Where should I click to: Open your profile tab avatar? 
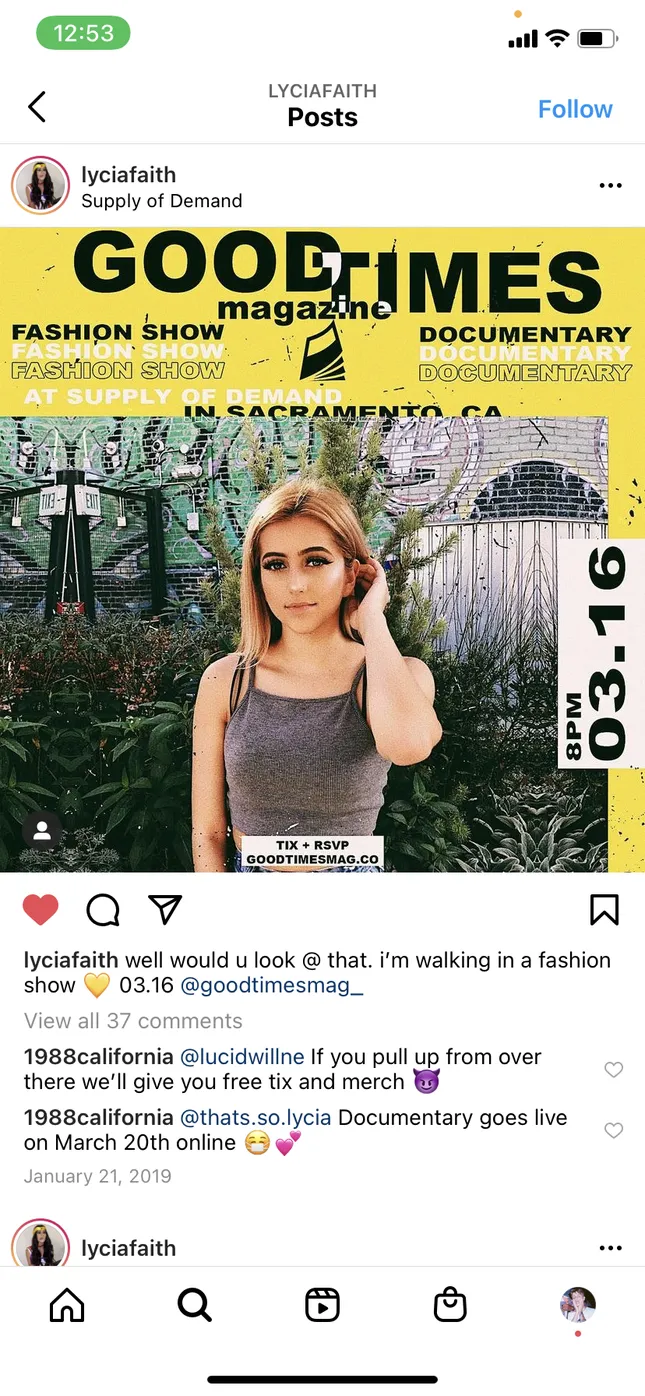point(578,1305)
